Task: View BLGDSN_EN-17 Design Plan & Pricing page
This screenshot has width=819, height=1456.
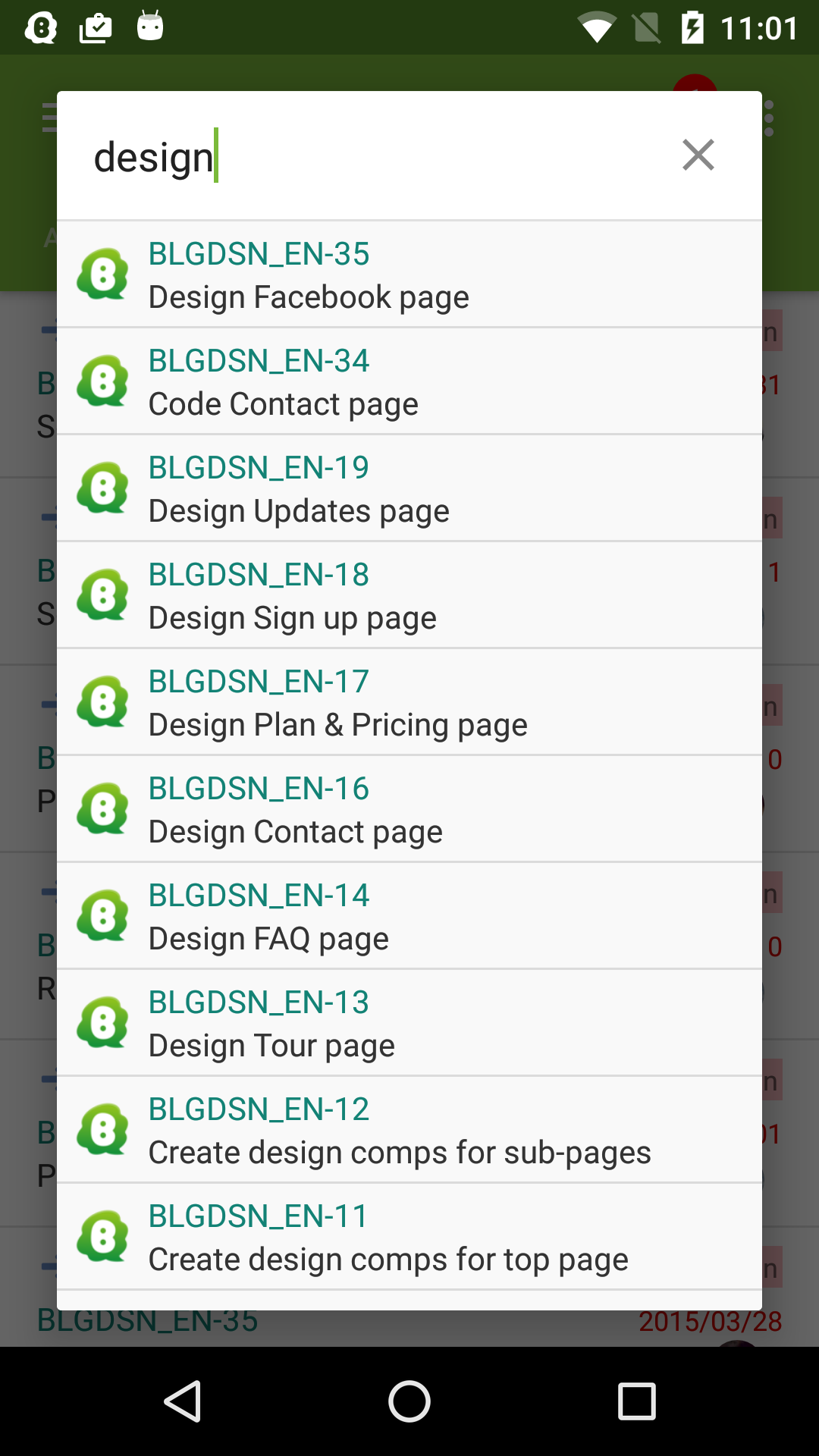Action: (409, 702)
